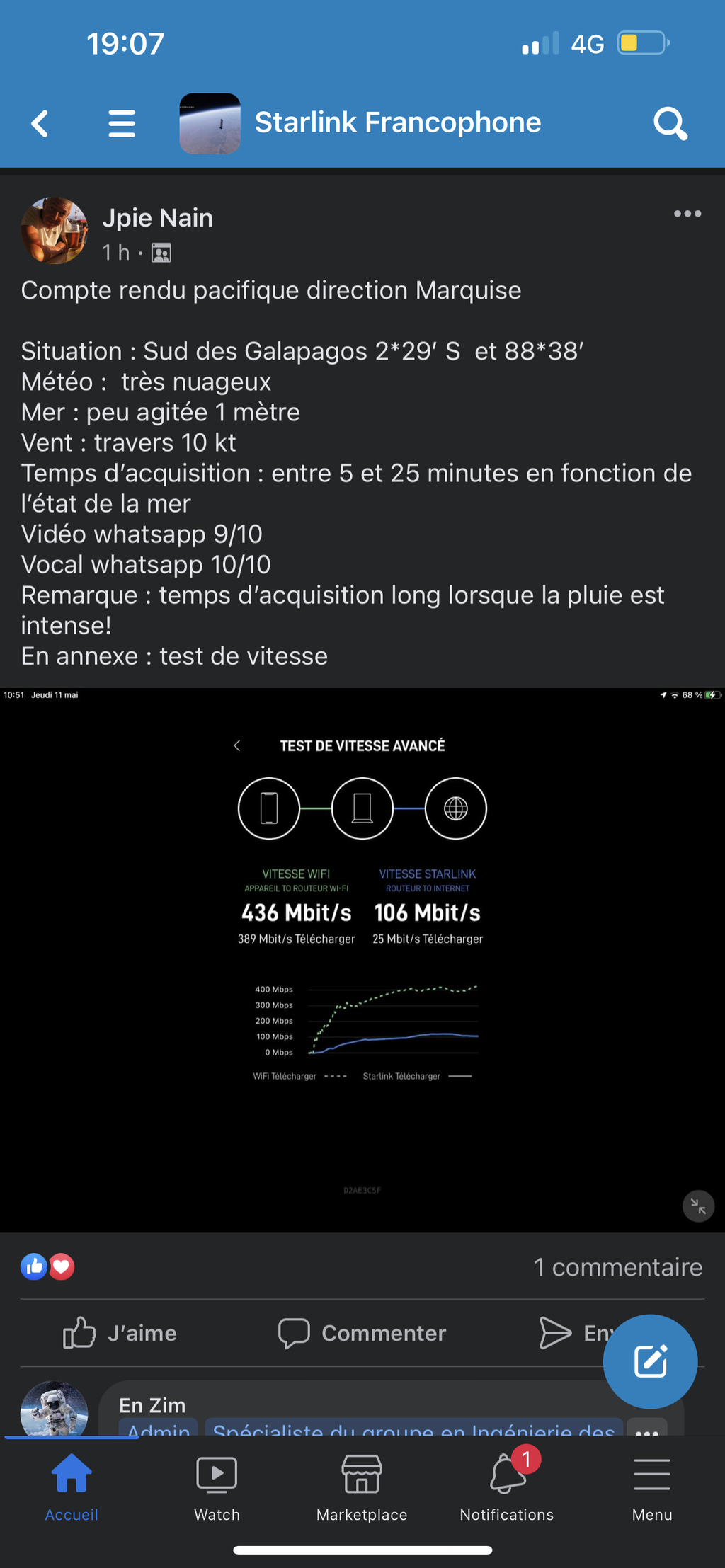Open the Notifications tab

coord(507,1488)
